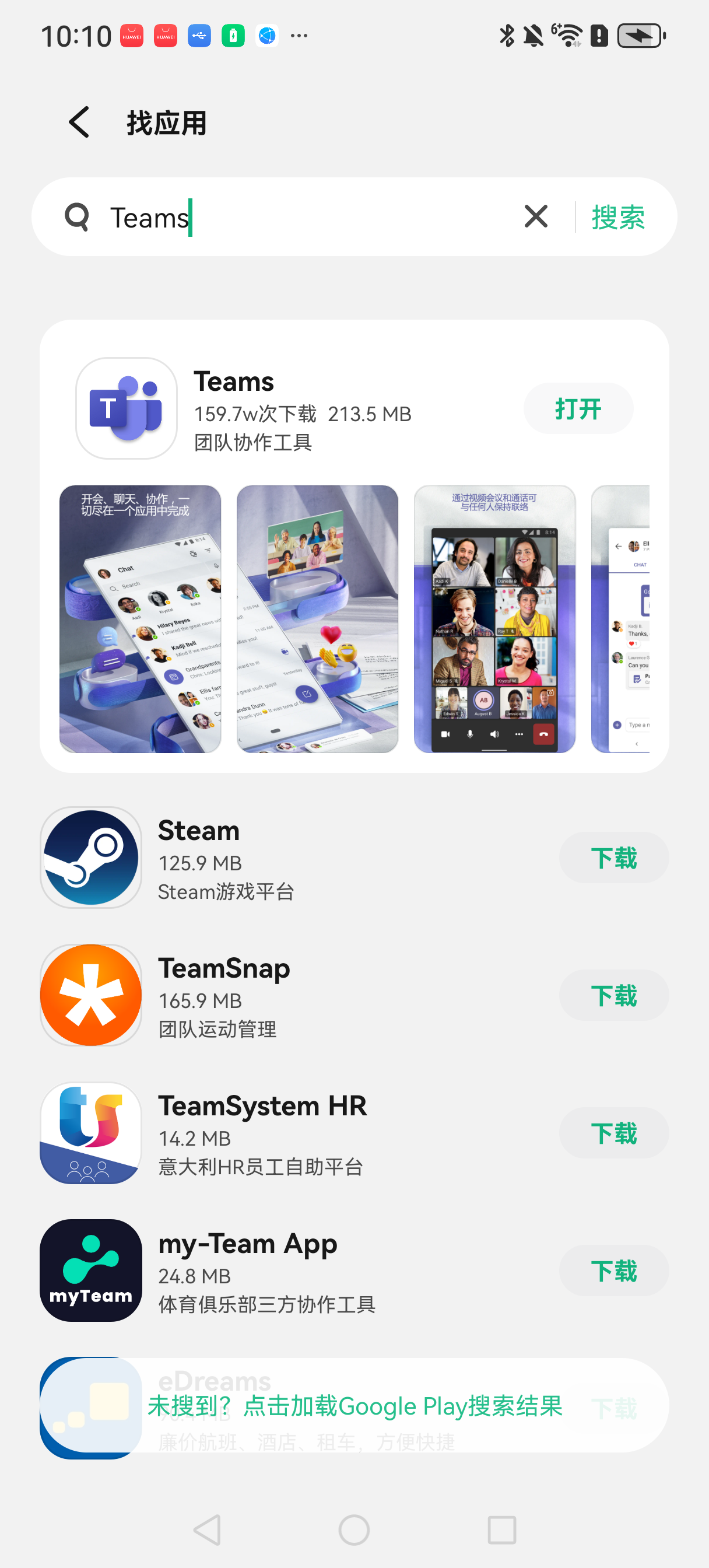This screenshot has width=709, height=1568.
Task: Tap the system home button
Action: coord(354,1529)
